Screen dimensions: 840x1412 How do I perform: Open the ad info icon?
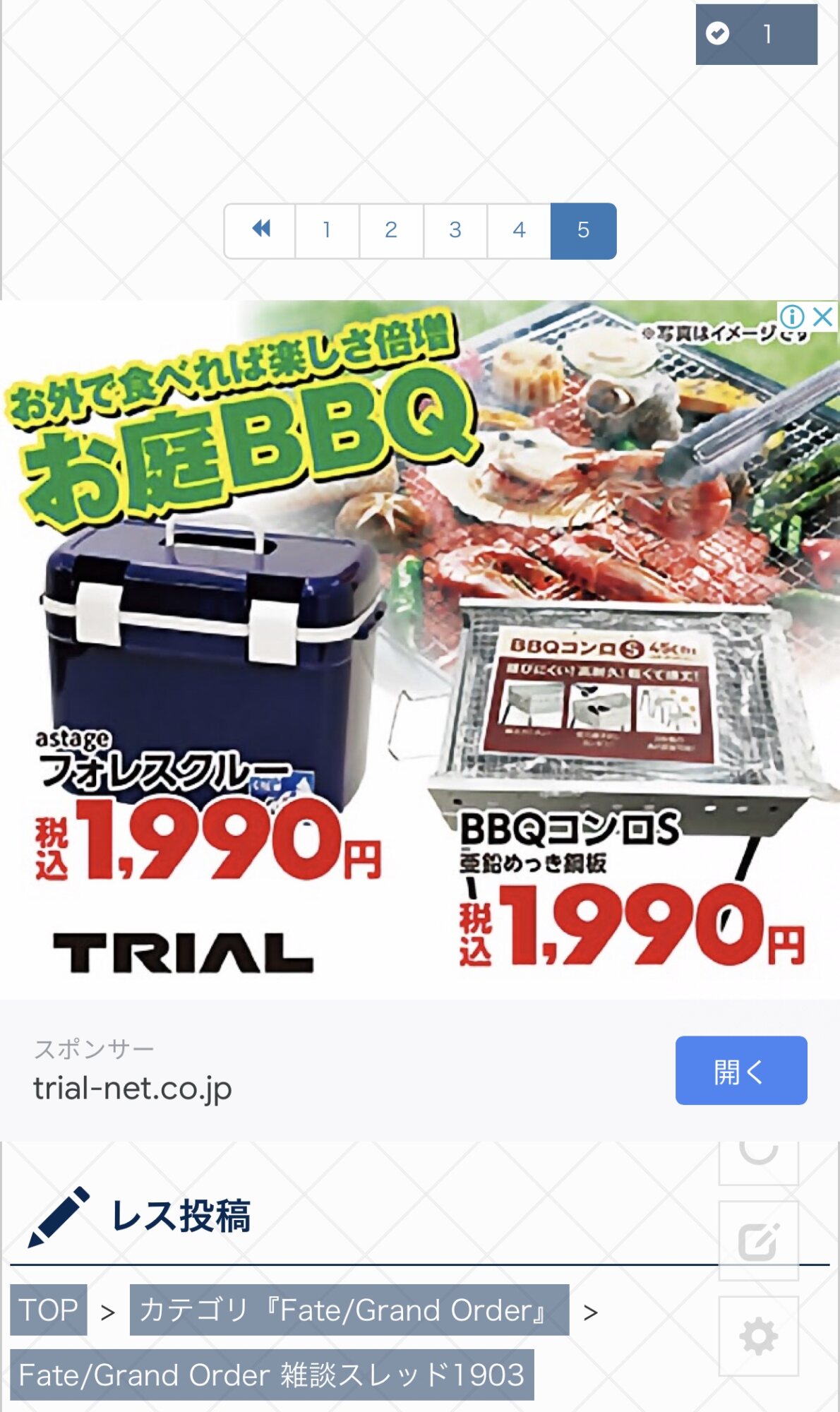point(792,316)
